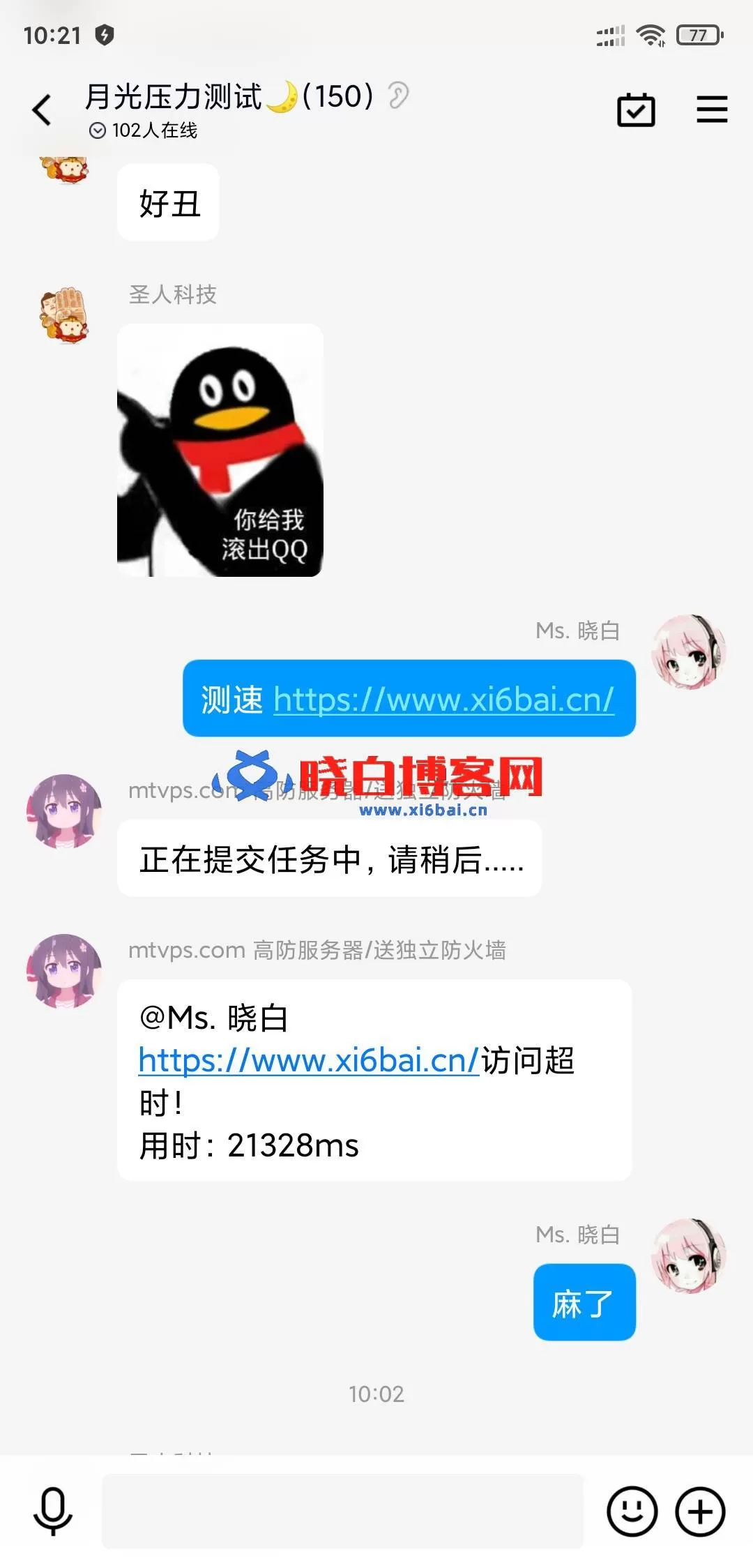
Task: Focus the message text input box
Action: (342, 1512)
